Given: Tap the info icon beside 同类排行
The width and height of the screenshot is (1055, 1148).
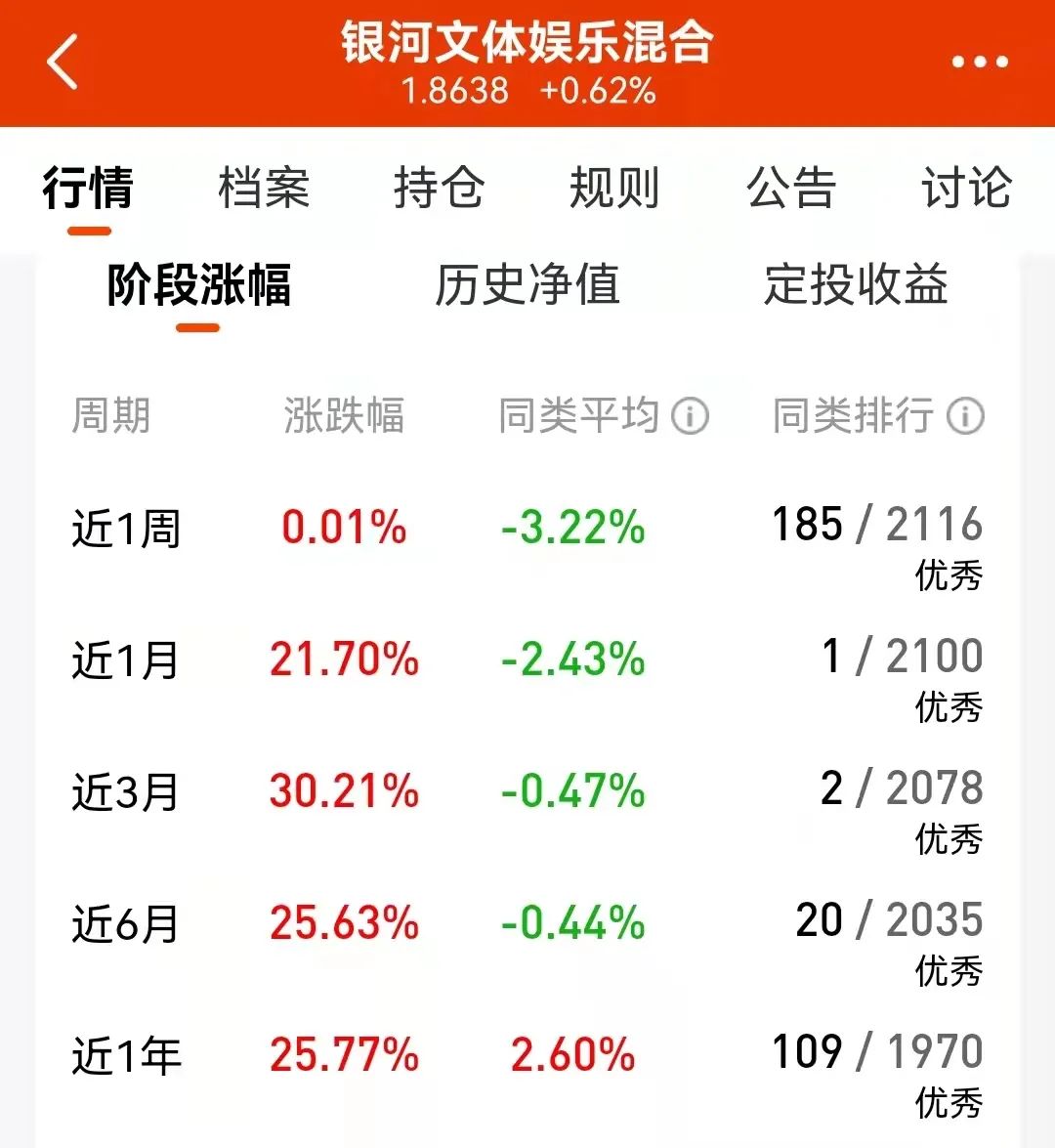Looking at the screenshot, I should click(966, 417).
